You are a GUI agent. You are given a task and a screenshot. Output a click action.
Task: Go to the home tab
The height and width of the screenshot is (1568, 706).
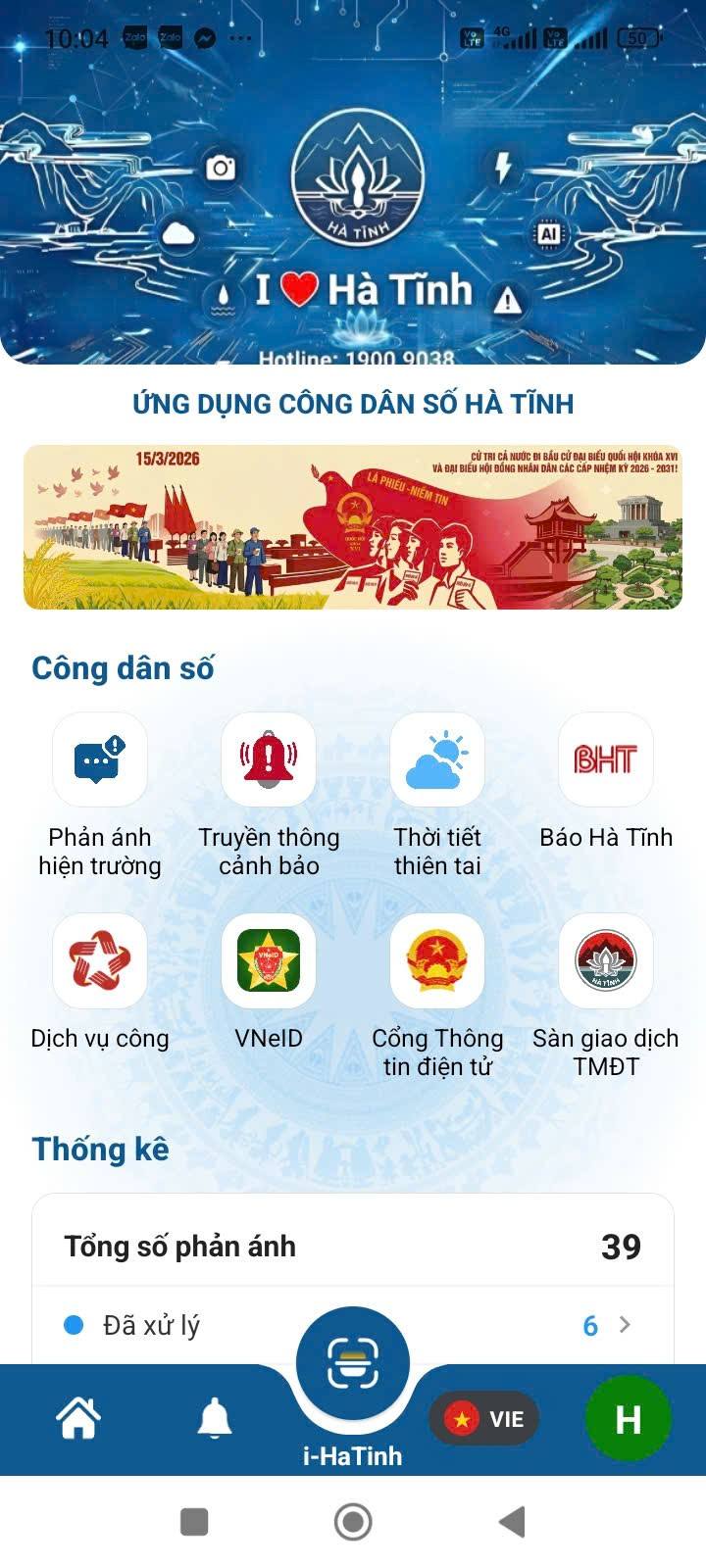pos(78,1418)
